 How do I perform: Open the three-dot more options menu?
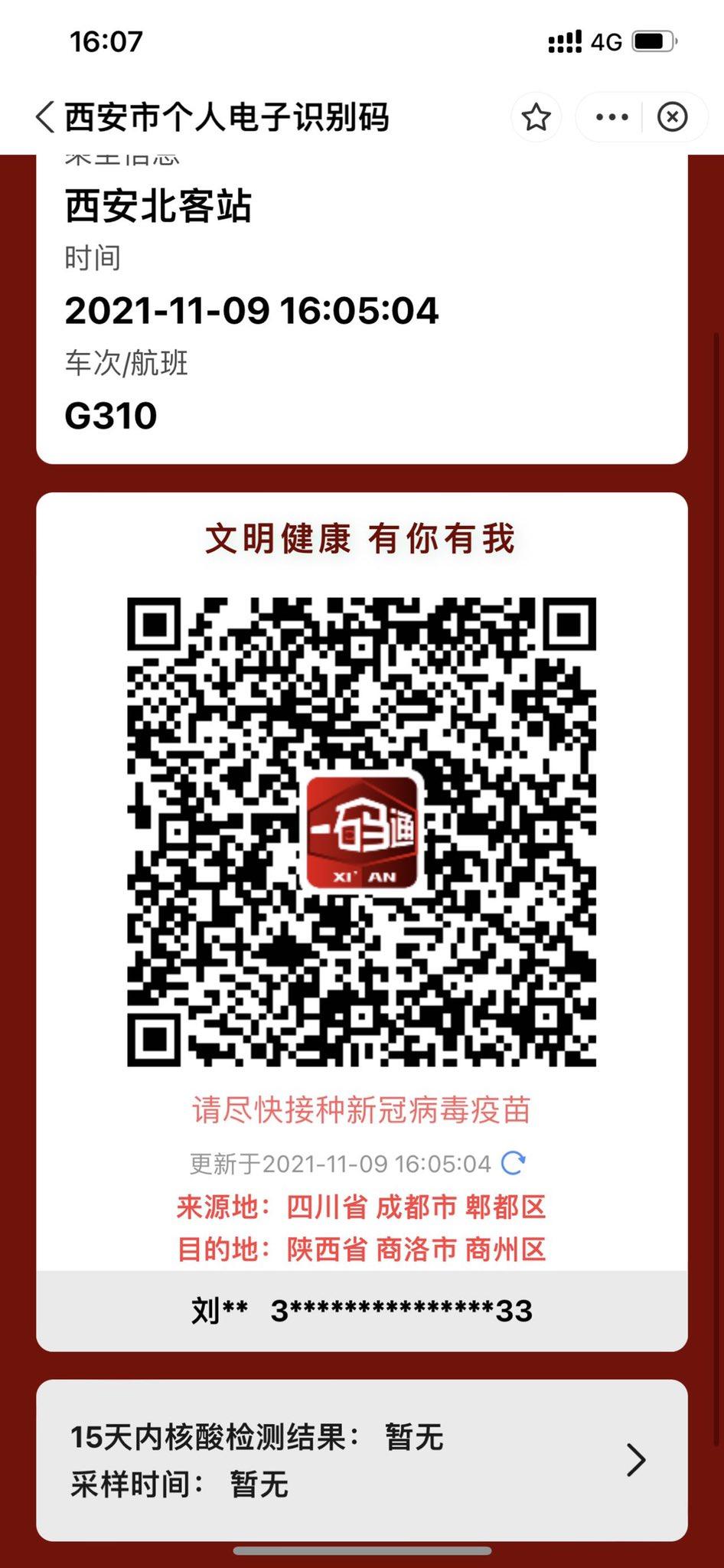coord(612,117)
